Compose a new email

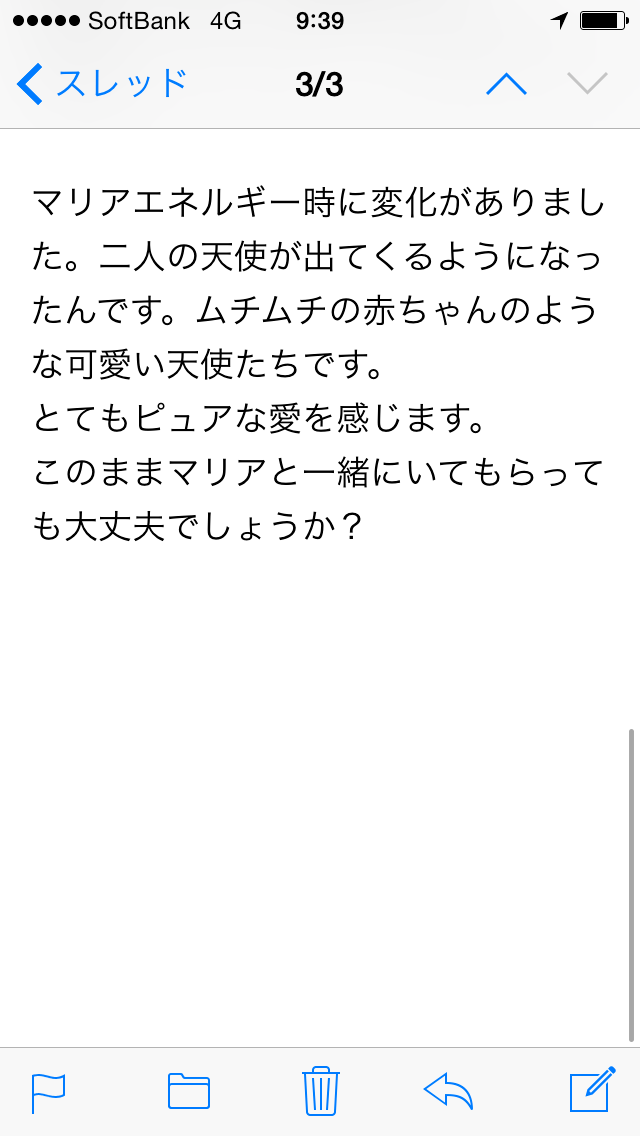pos(591,1090)
